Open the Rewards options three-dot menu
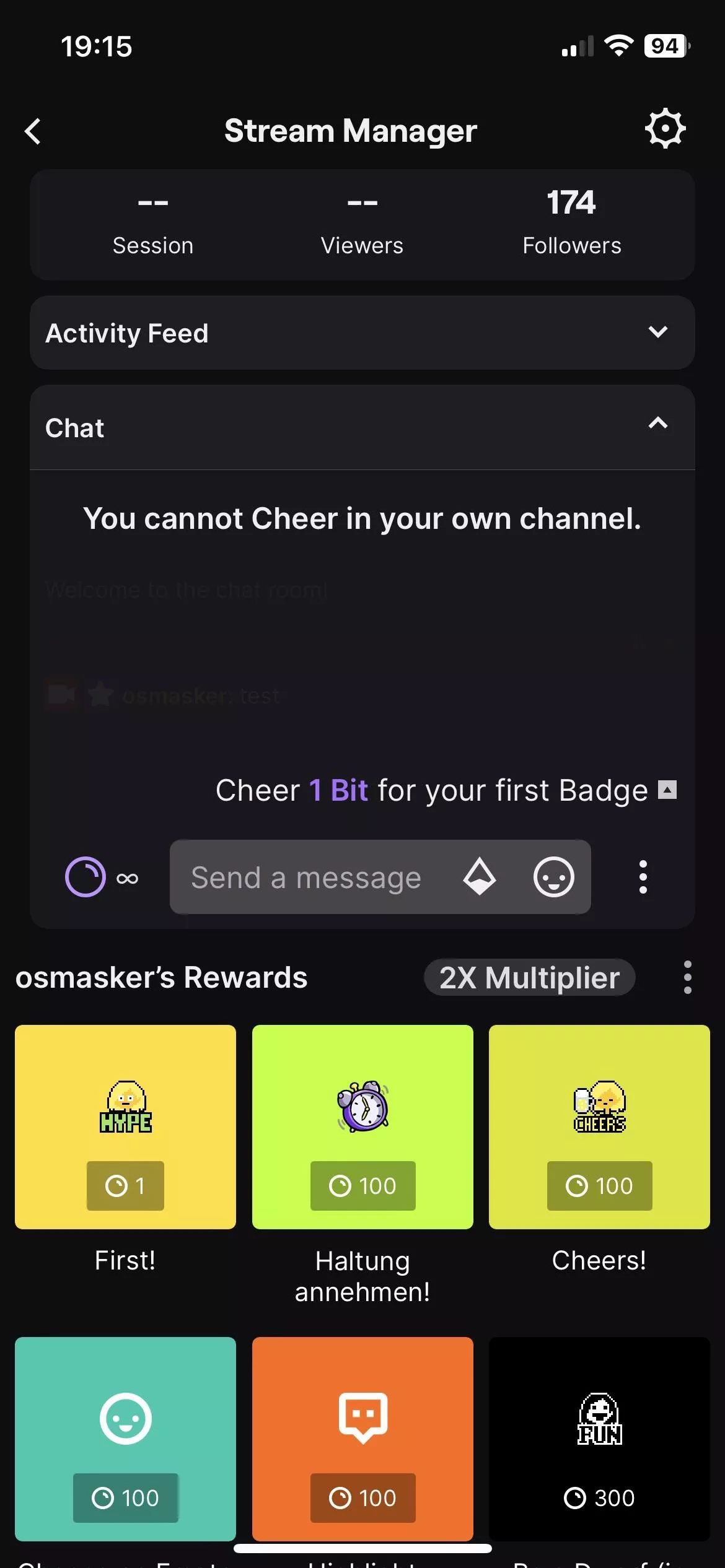The height and width of the screenshot is (1568, 725). click(x=687, y=977)
